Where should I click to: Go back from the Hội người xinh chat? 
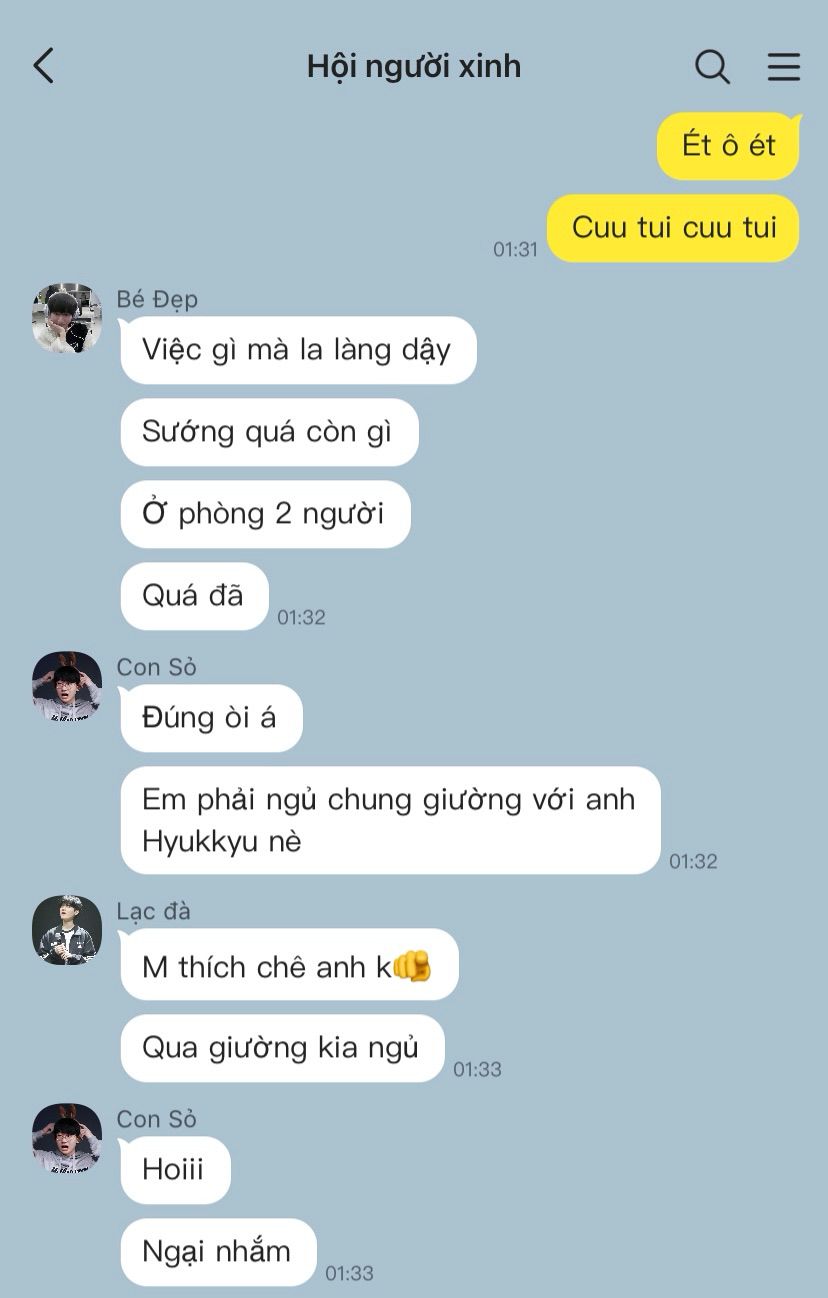pos(43,67)
